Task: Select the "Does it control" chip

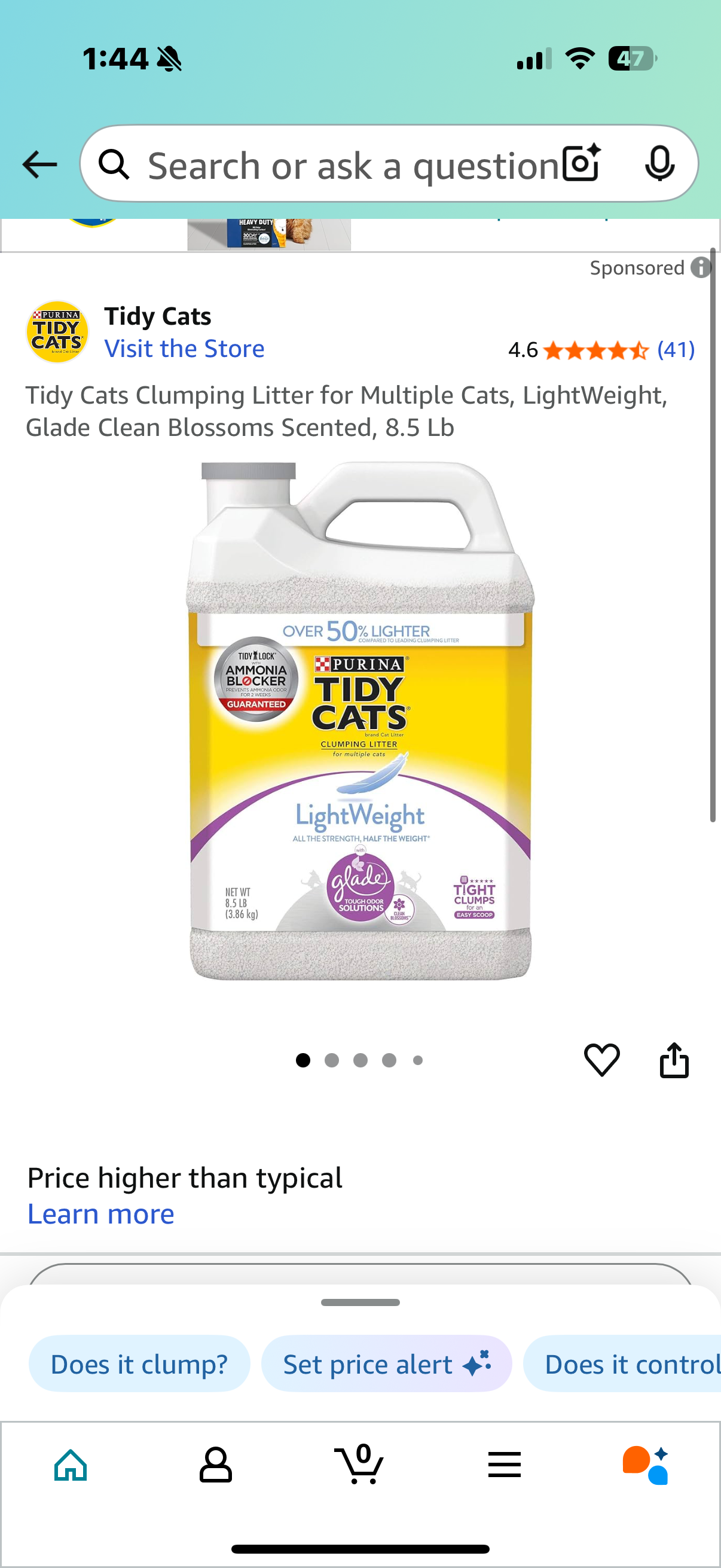Action: click(627, 1363)
